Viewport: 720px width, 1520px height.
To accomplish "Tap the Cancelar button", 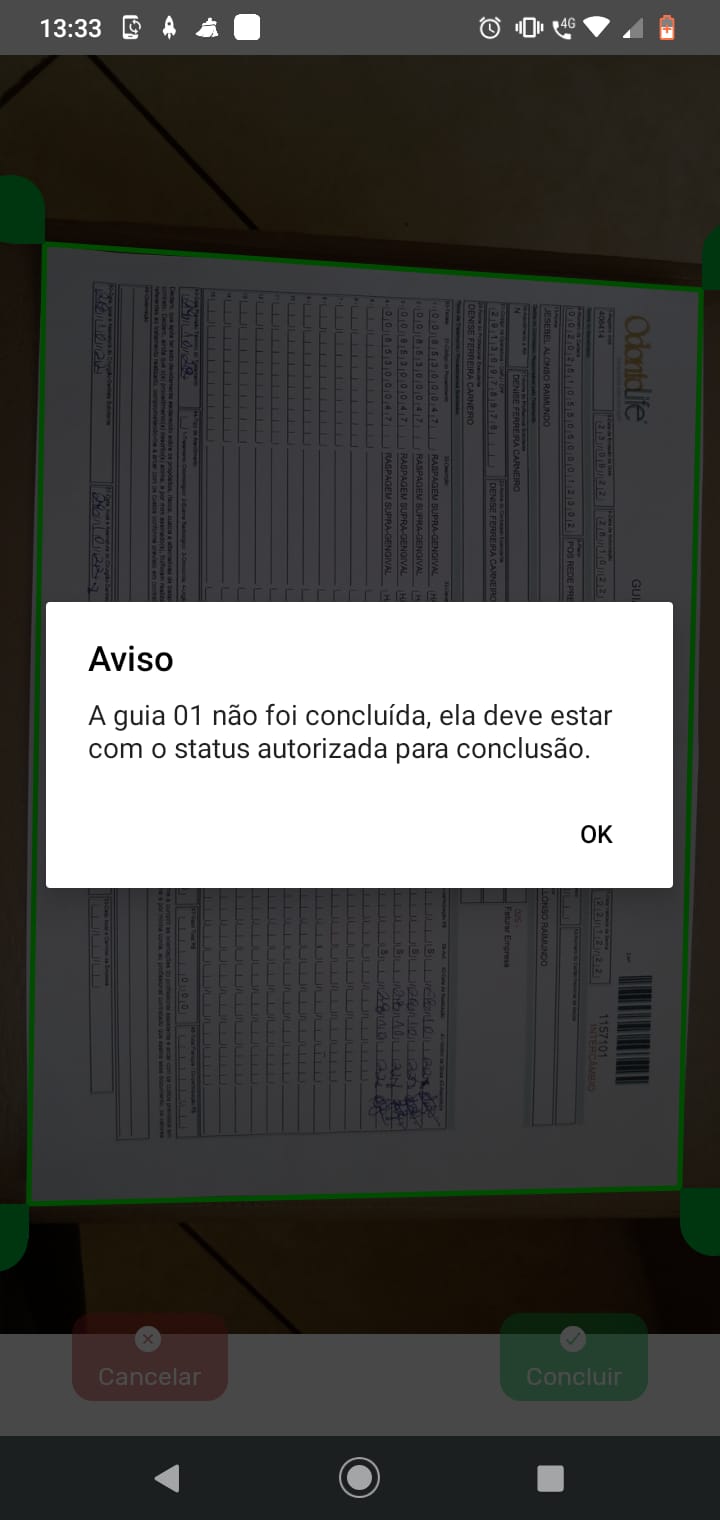I will (150, 1358).
